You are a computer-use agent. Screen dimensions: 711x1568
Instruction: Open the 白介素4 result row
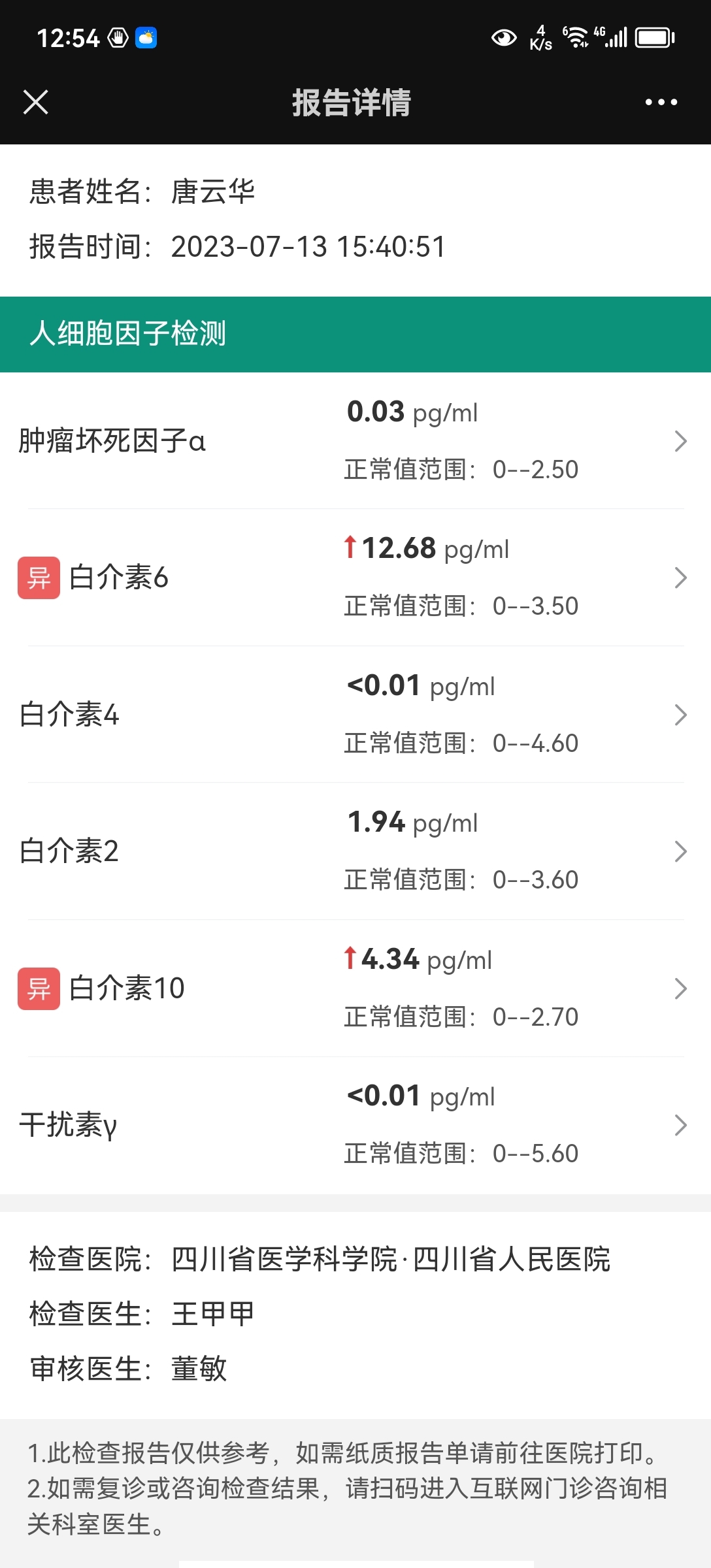point(355,714)
